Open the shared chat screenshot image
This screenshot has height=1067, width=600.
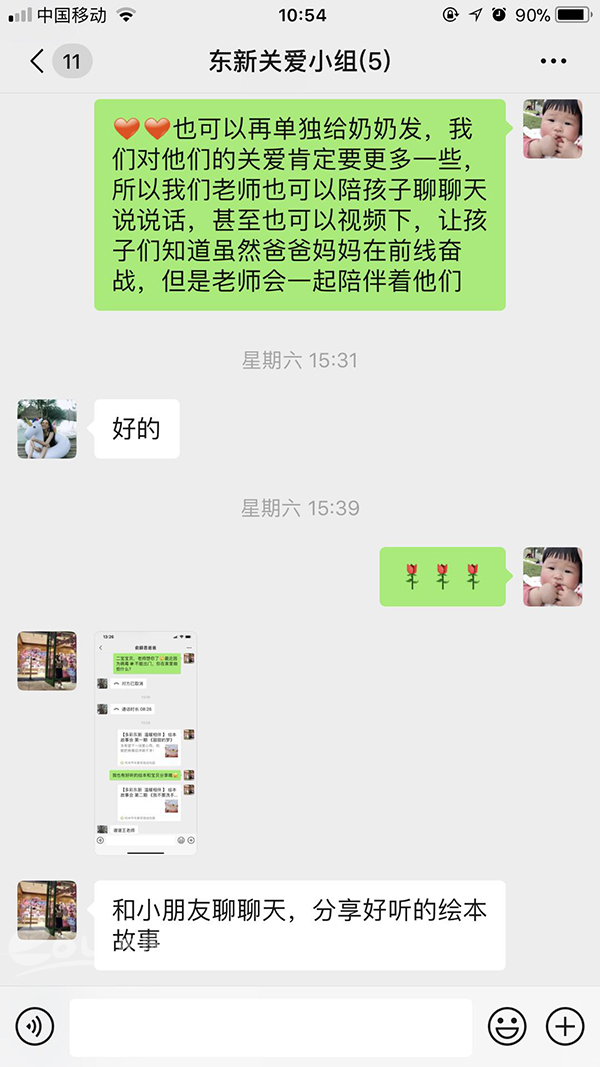click(146, 742)
